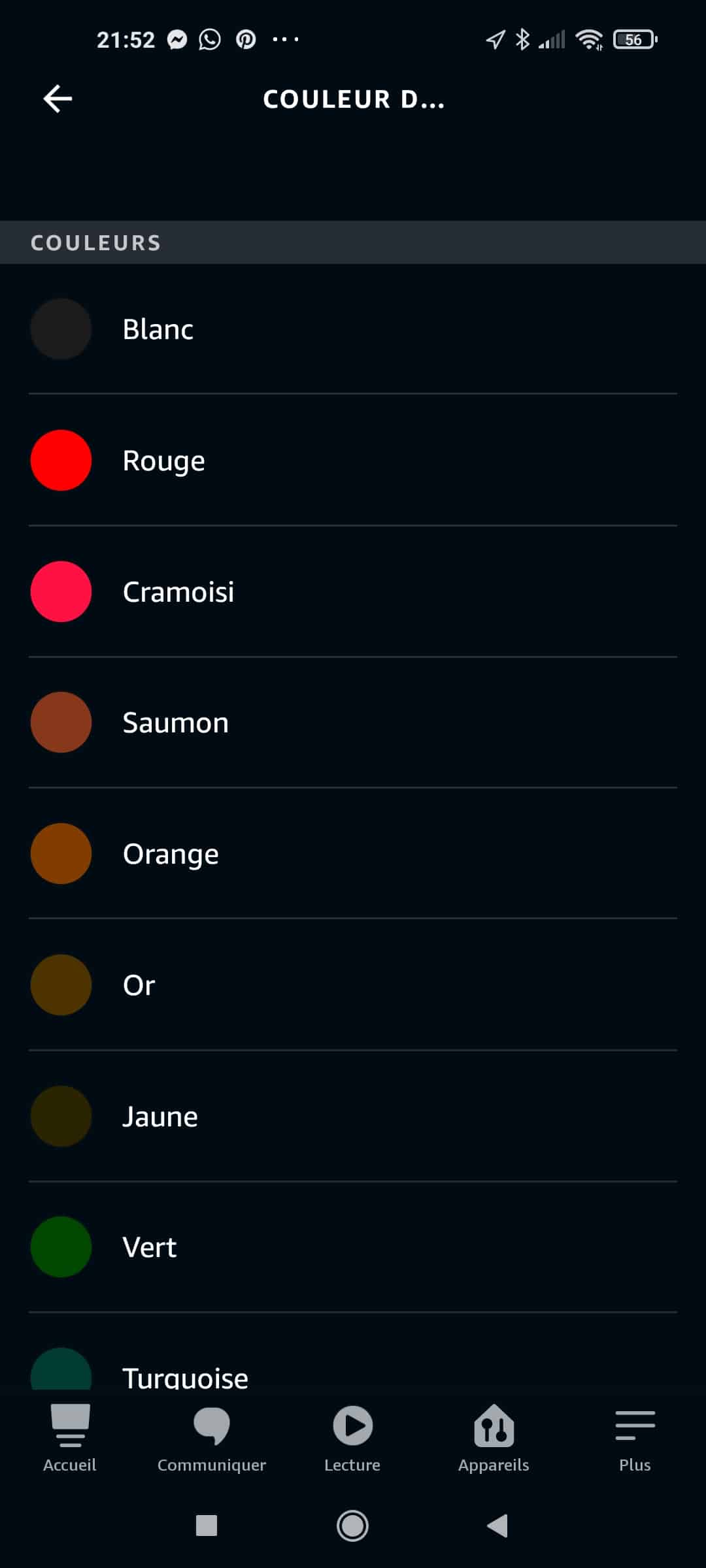This screenshot has height=1568, width=706.
Task: Open recent apps with square button
Action: [x=207, y=1526]
